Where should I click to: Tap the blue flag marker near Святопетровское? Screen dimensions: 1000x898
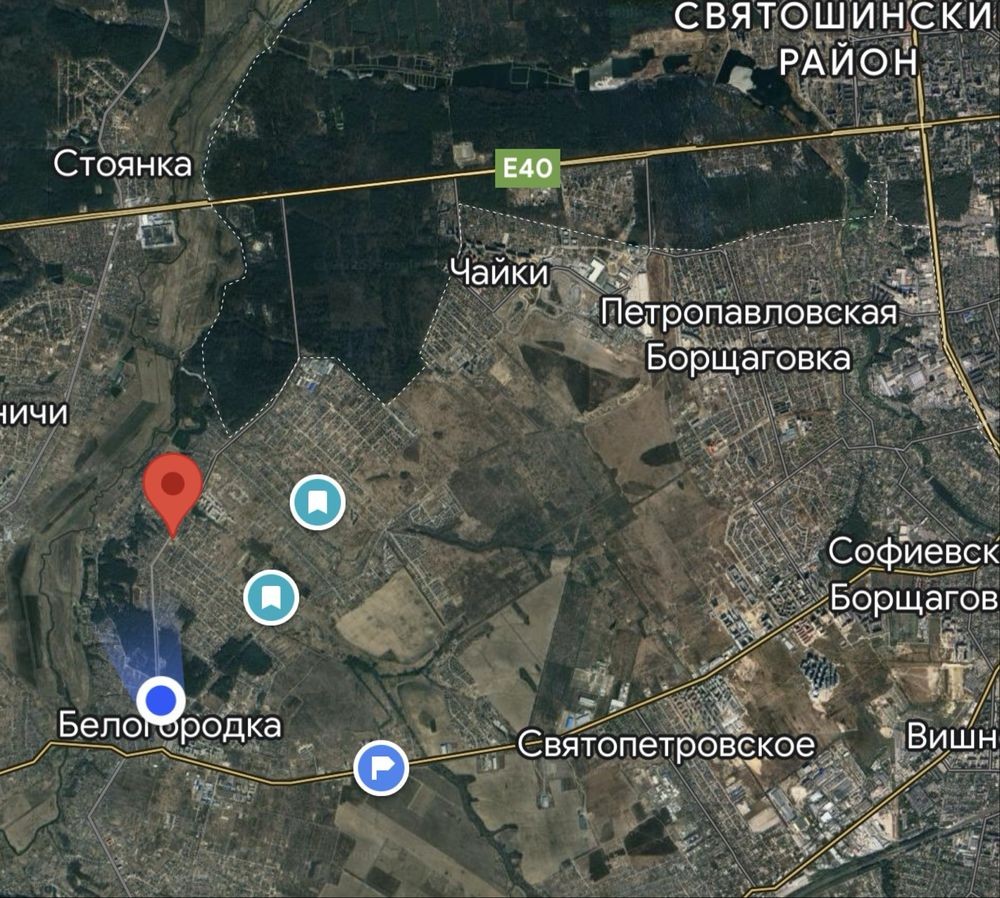tap(381, 768)
